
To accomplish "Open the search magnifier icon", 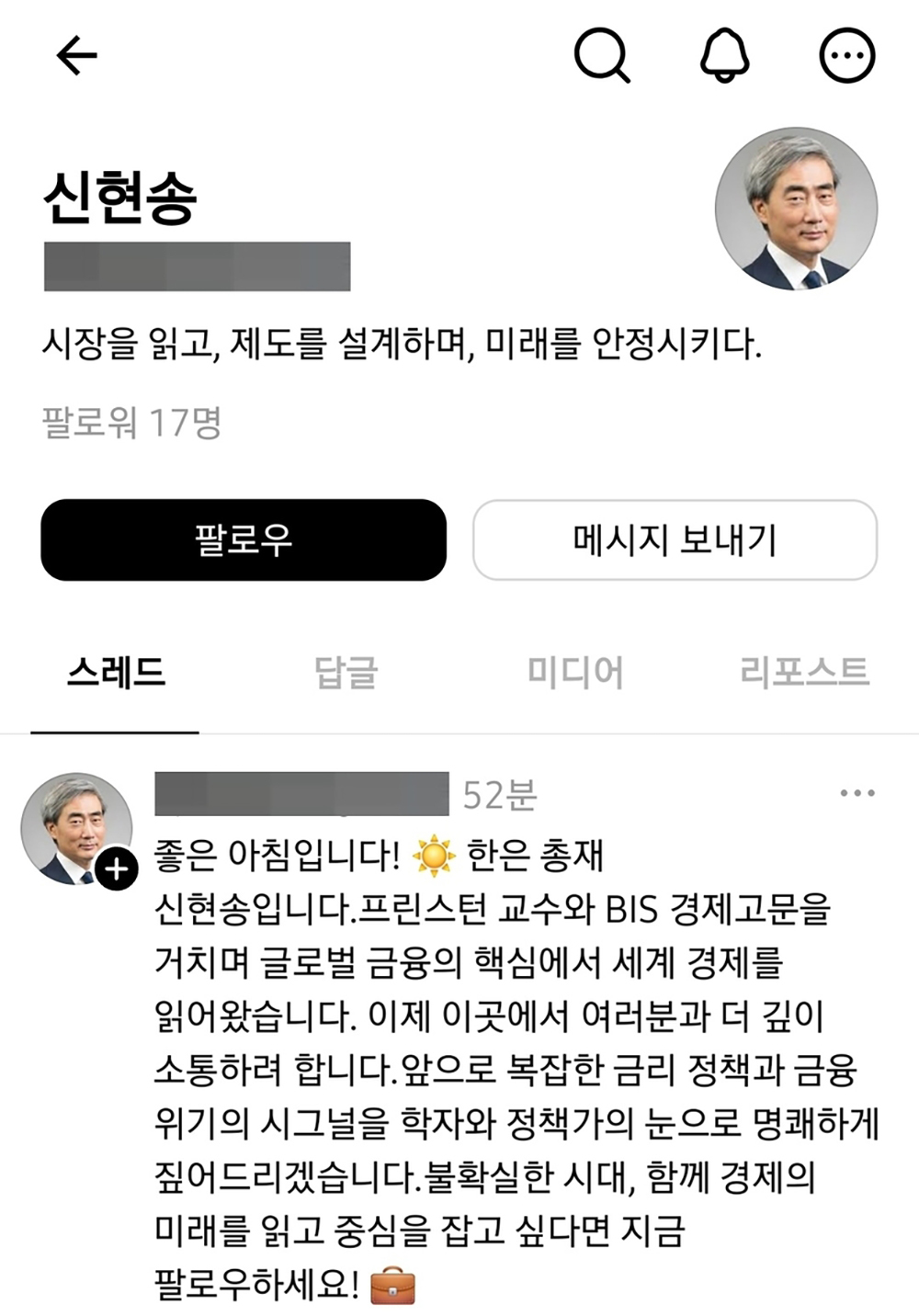I will point(602,56).
